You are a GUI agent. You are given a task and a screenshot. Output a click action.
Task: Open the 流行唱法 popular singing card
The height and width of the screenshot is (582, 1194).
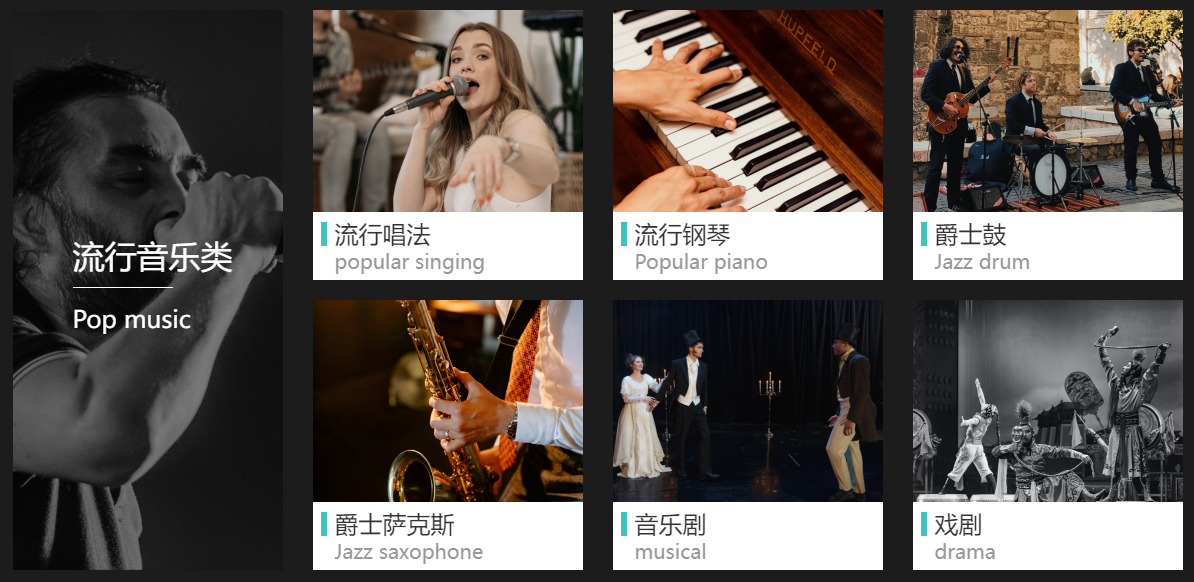[x=447, y=145]
